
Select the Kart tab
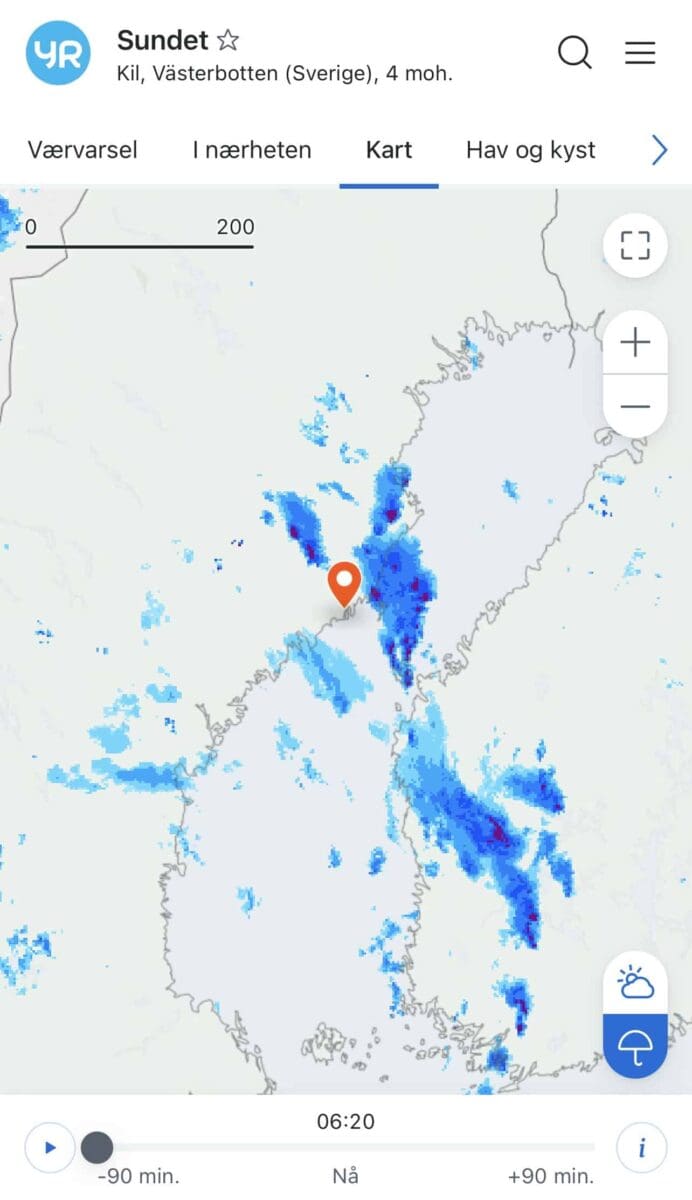tap(389, 150)
